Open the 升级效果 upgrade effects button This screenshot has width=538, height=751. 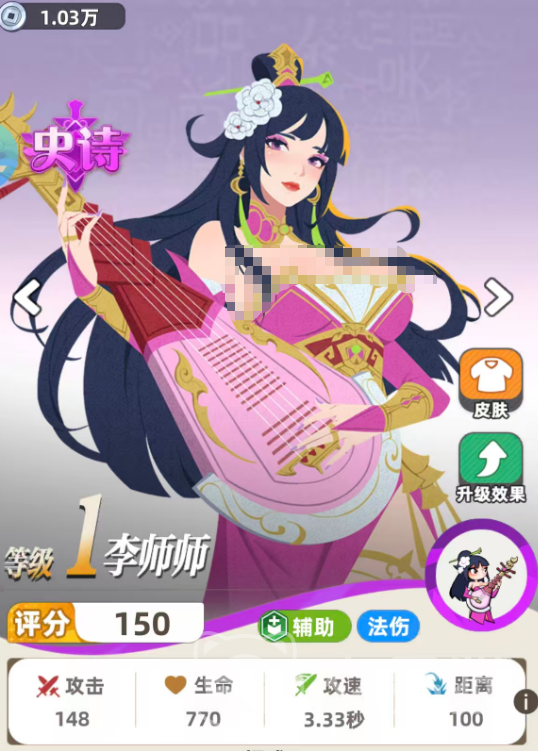[491, 468]
